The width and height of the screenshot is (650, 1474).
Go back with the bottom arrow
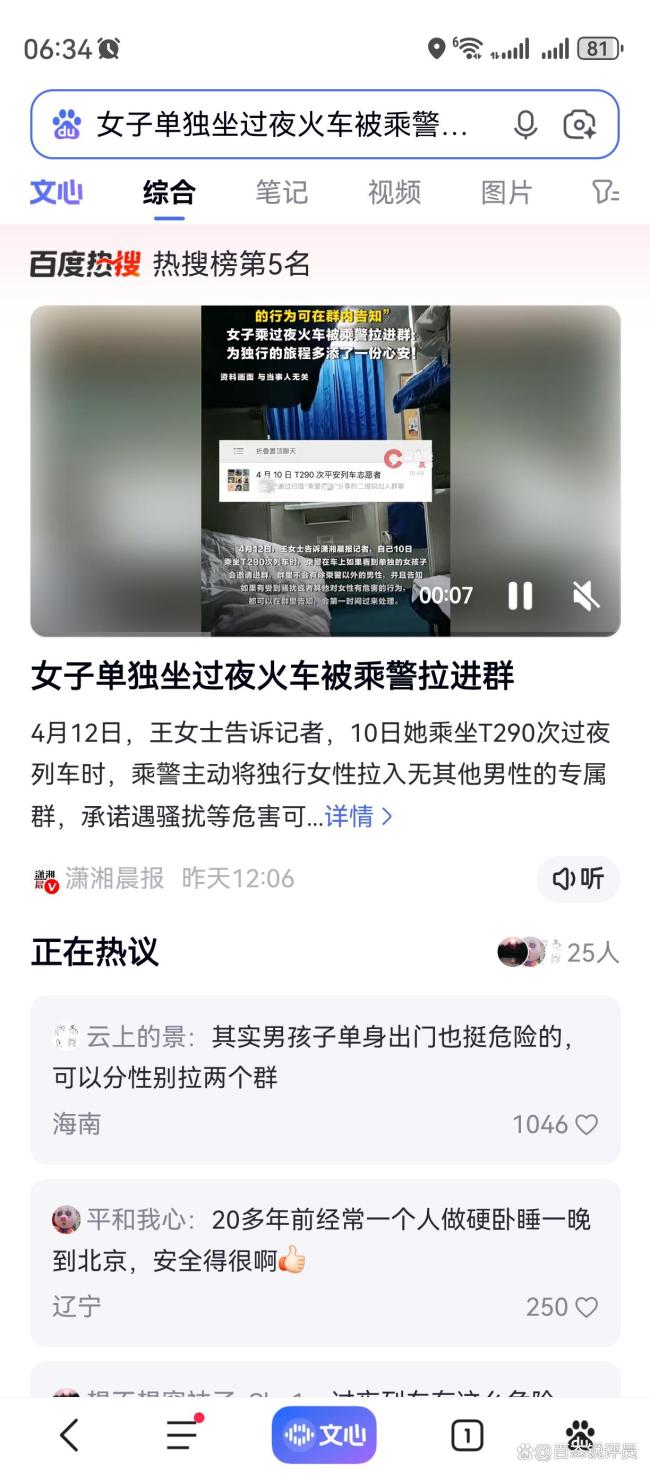(68, 1435)
